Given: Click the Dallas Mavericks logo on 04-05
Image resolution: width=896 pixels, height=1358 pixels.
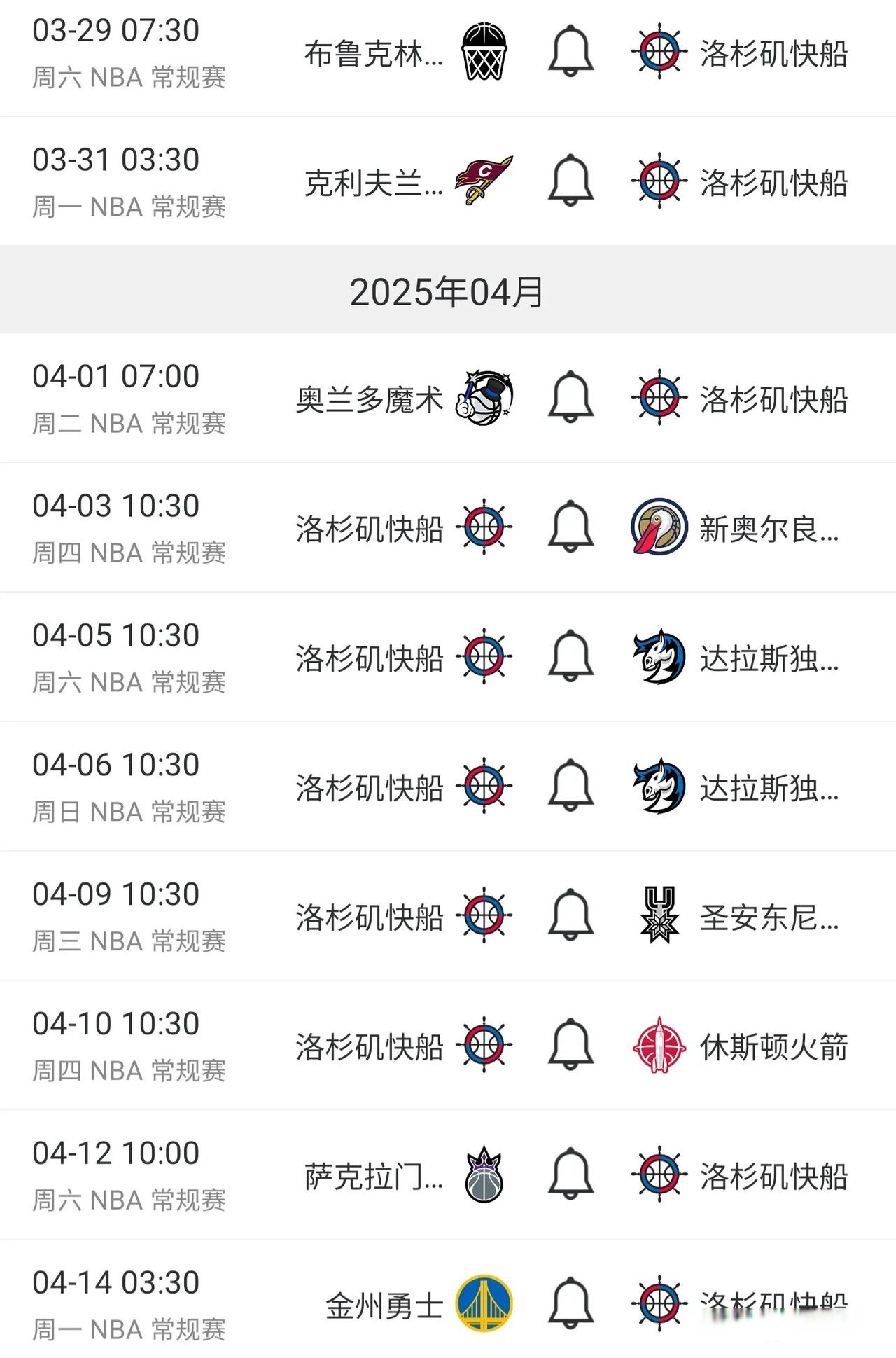Looking at the screenshot, I should pyautogui.click(x=658, y=657).
